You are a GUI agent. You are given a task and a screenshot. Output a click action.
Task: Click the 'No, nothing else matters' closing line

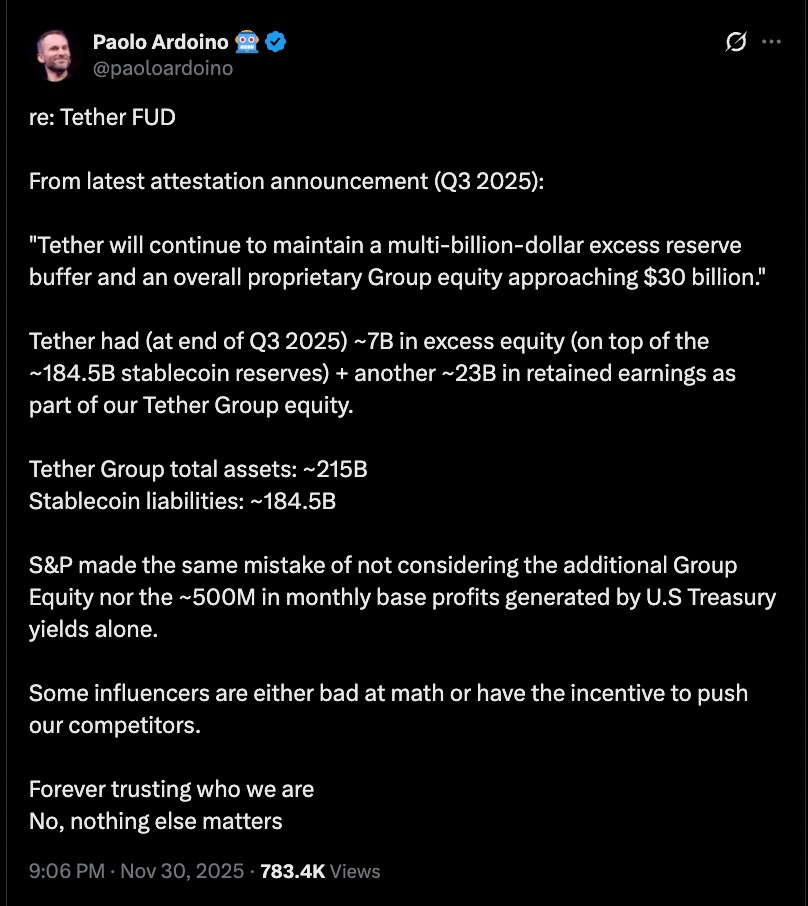156,821
